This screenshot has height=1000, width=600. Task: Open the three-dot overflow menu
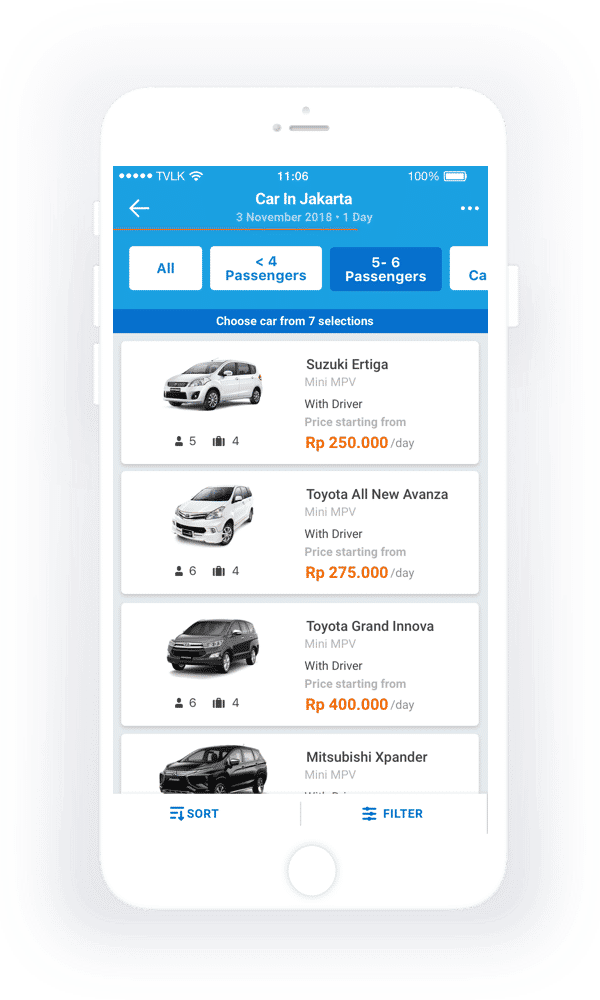point(469,209)
